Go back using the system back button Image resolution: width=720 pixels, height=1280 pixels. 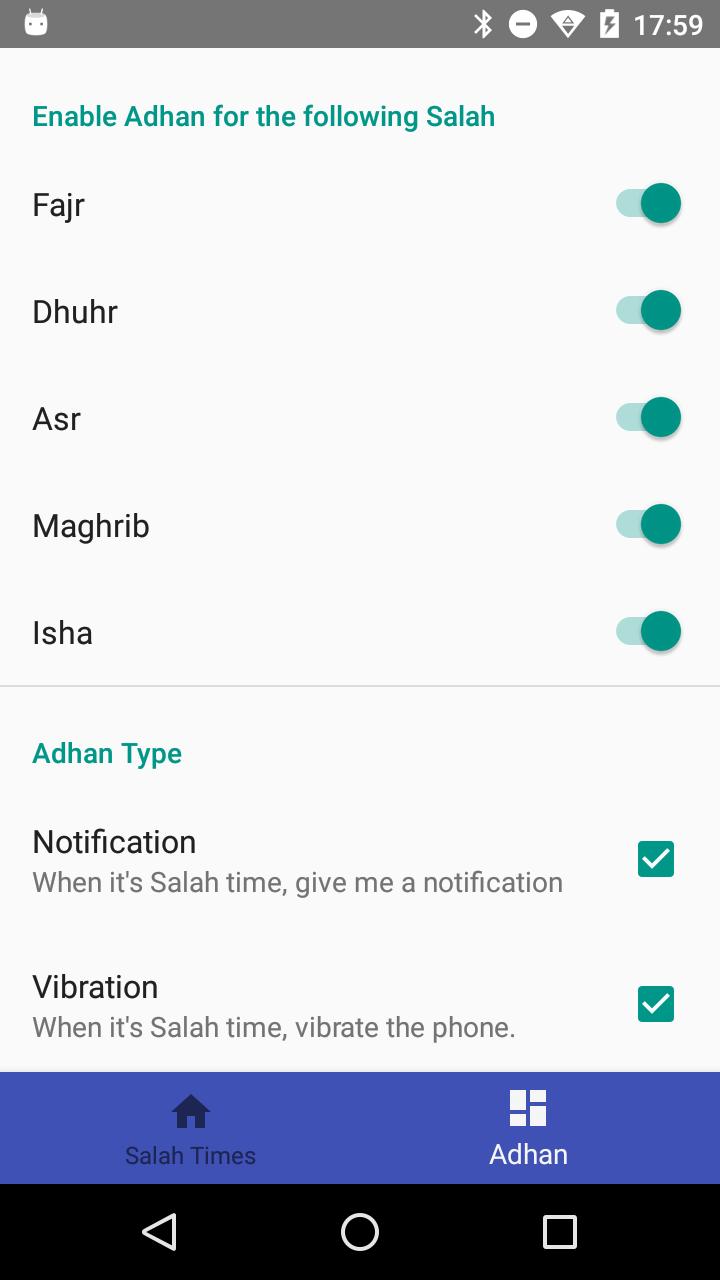(160, 1232)
